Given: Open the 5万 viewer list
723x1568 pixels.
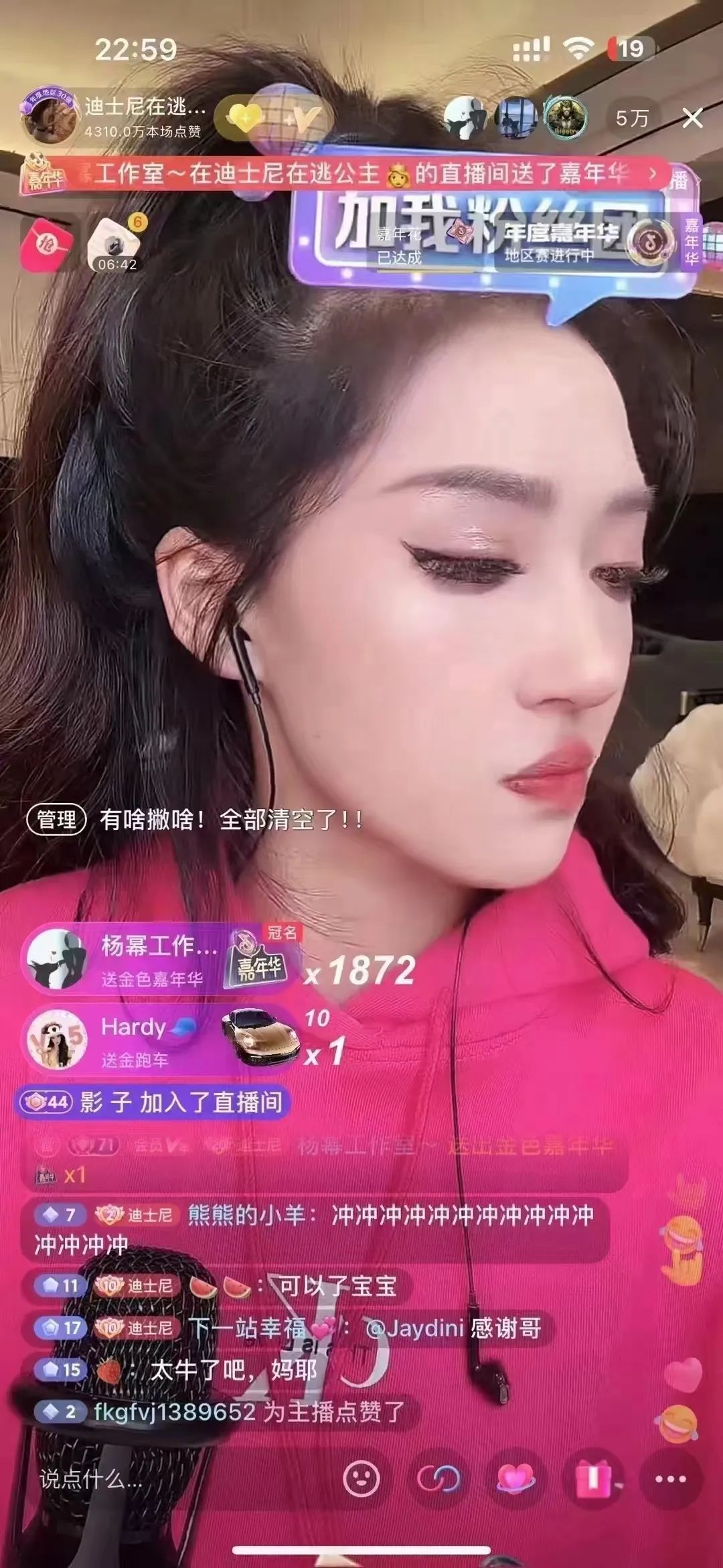Looking at the screenshot, I should tap(632, 119).
